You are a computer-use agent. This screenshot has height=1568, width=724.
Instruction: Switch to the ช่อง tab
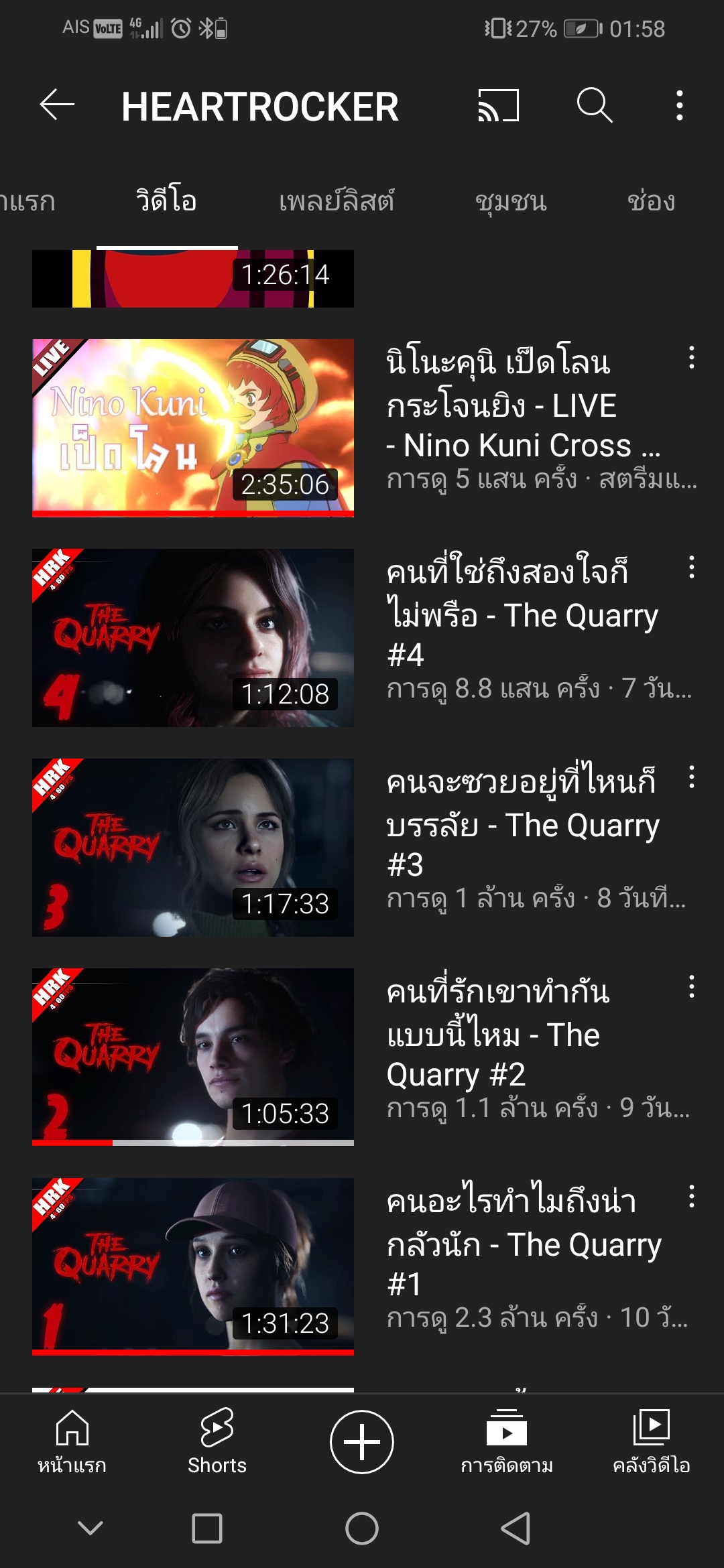click(650, 201)
